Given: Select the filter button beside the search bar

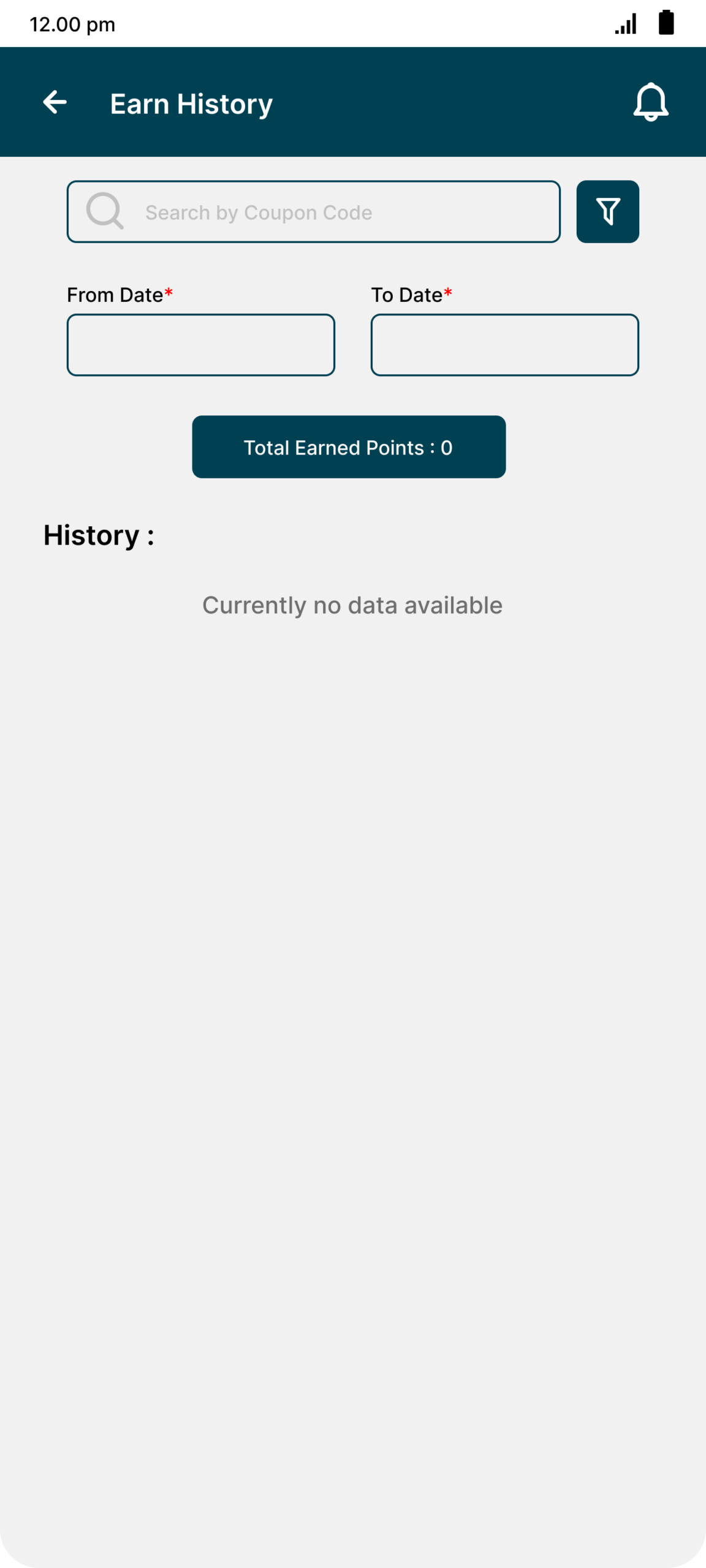Looking at the screenshot, I should tap(608, 211).
